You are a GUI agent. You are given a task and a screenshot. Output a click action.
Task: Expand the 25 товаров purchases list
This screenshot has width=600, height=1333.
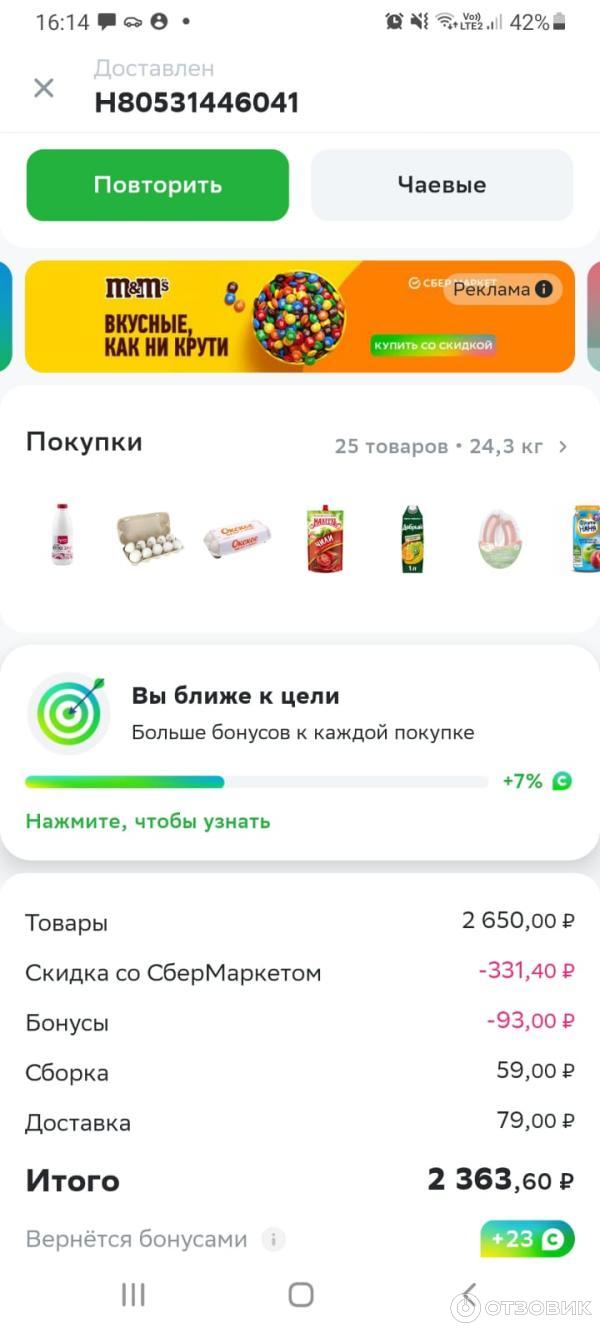point(450,447)
